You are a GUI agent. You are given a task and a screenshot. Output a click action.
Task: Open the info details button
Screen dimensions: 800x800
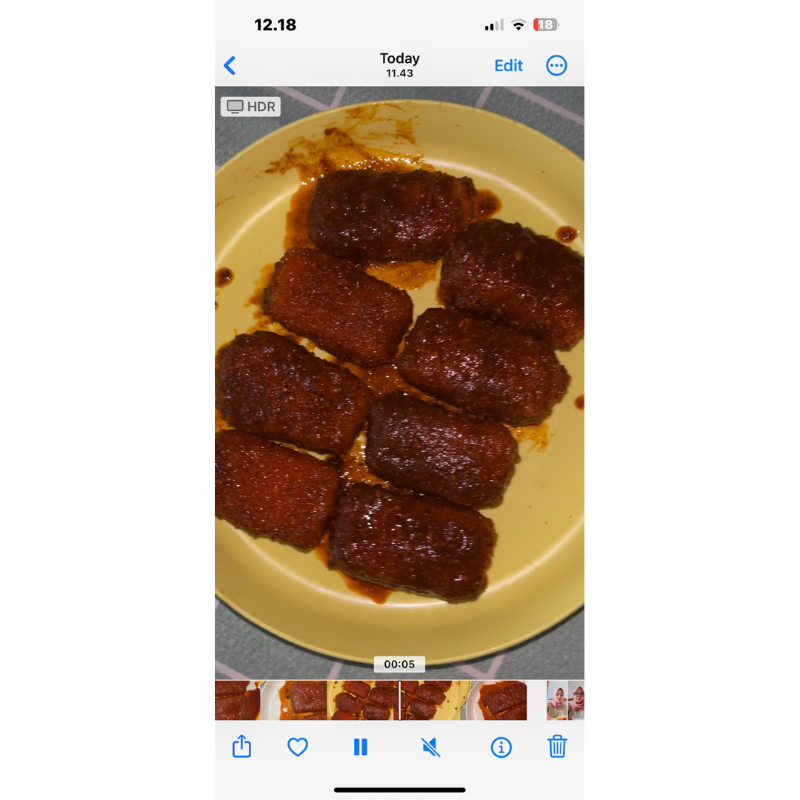[x=501, y=746]
